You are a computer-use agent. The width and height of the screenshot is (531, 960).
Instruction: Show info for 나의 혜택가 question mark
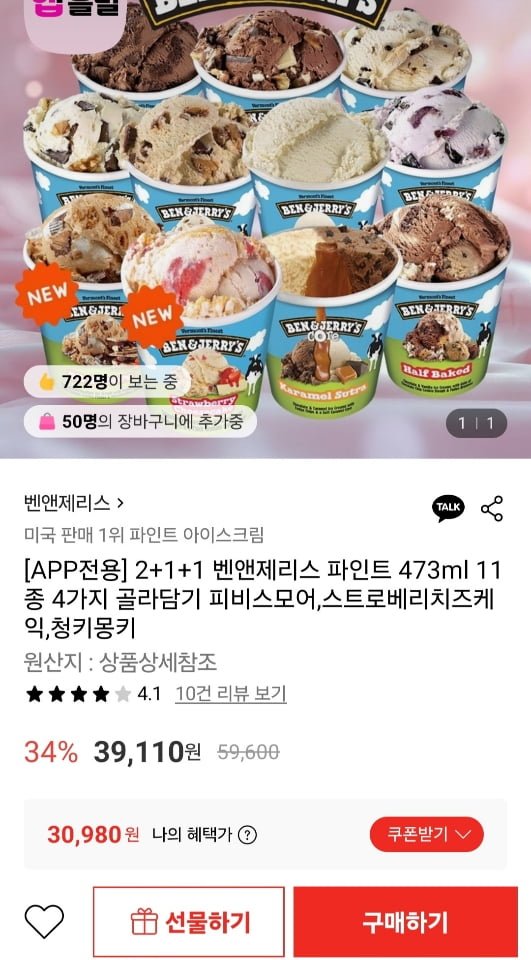click(247, 834)
